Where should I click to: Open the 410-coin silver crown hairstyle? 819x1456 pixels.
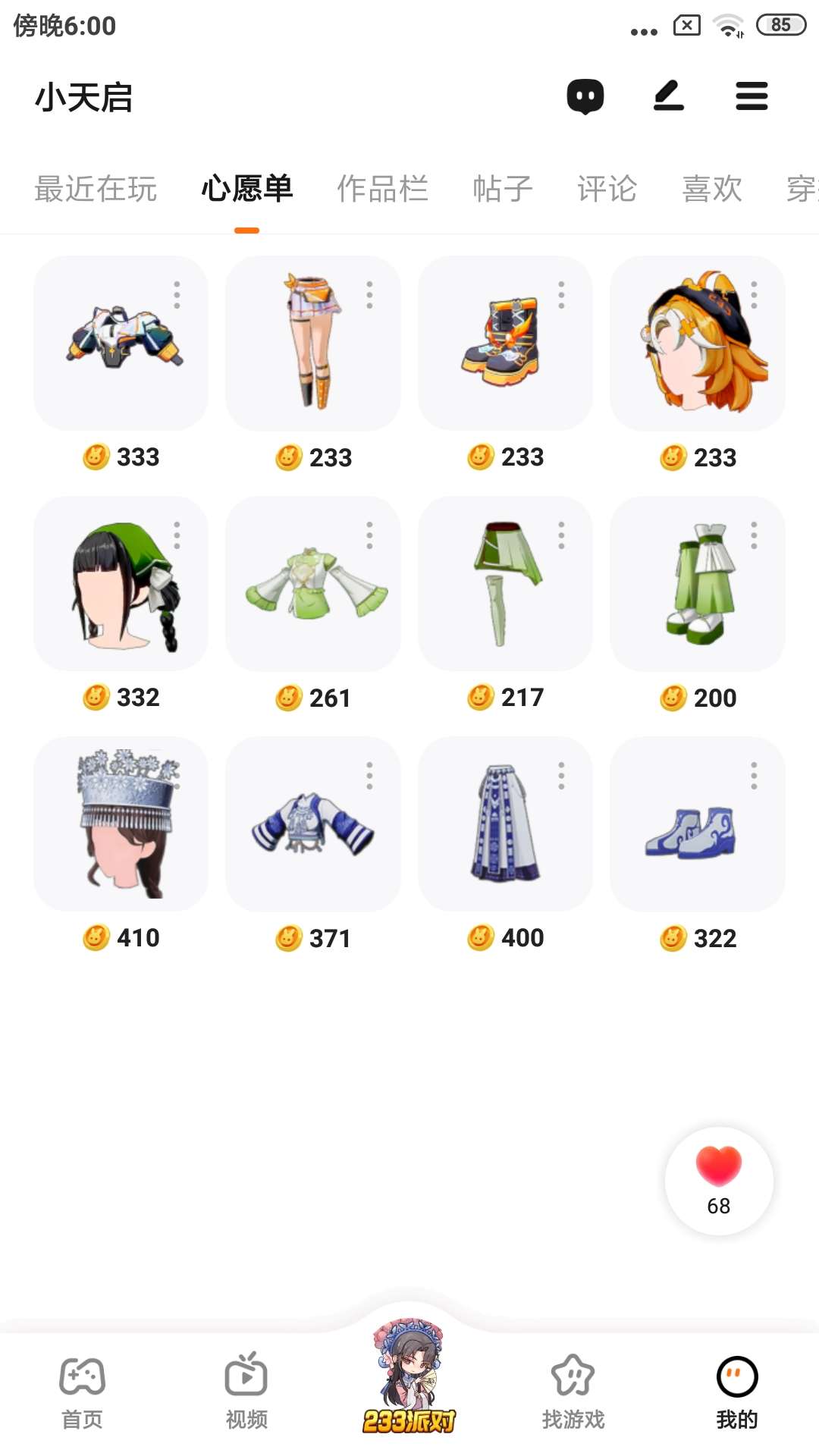coord(121,824)
